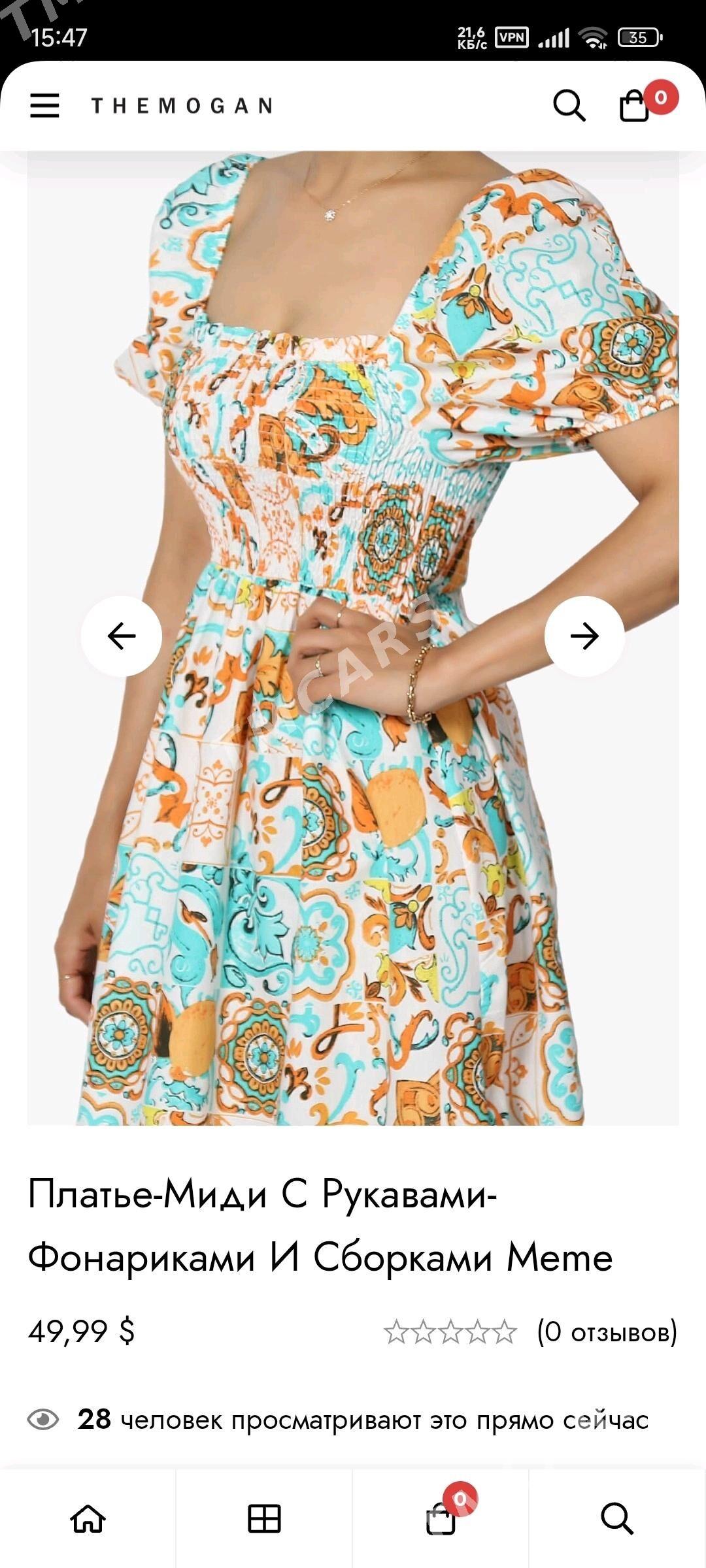
Task: Open the search tab in bottom bar
Action: coord(617,1518)
